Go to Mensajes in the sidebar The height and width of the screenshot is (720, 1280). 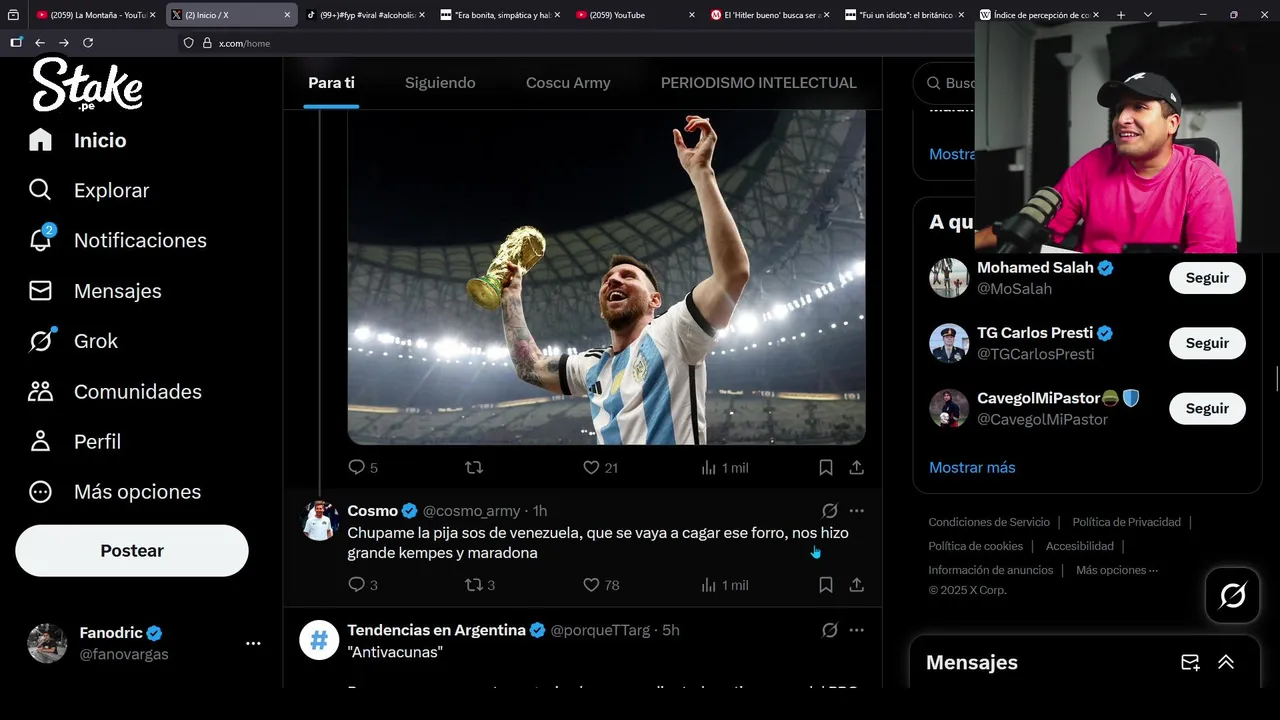pyautogui.click(x=116, y=291)
